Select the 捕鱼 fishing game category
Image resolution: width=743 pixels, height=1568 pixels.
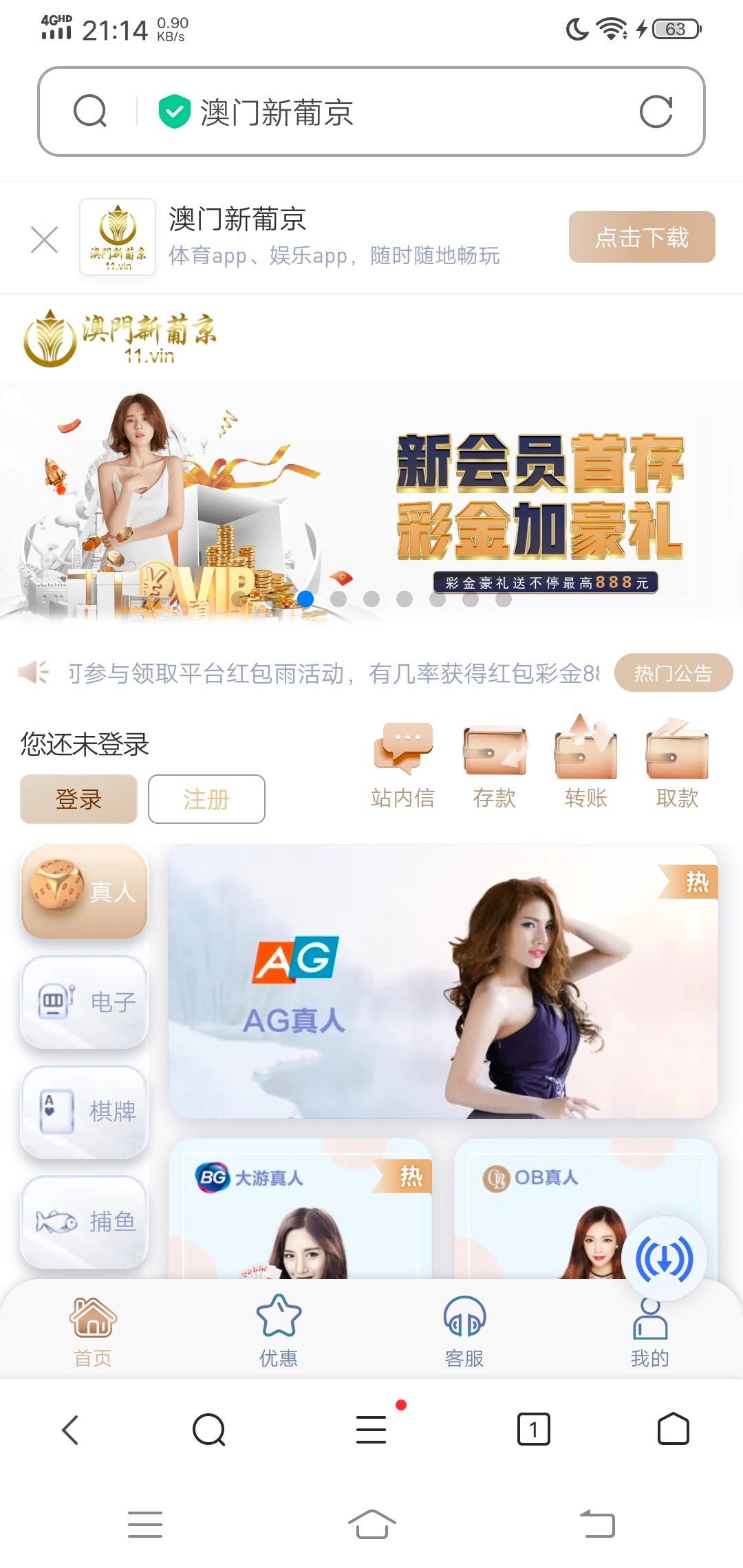(x=84, y=1221)
